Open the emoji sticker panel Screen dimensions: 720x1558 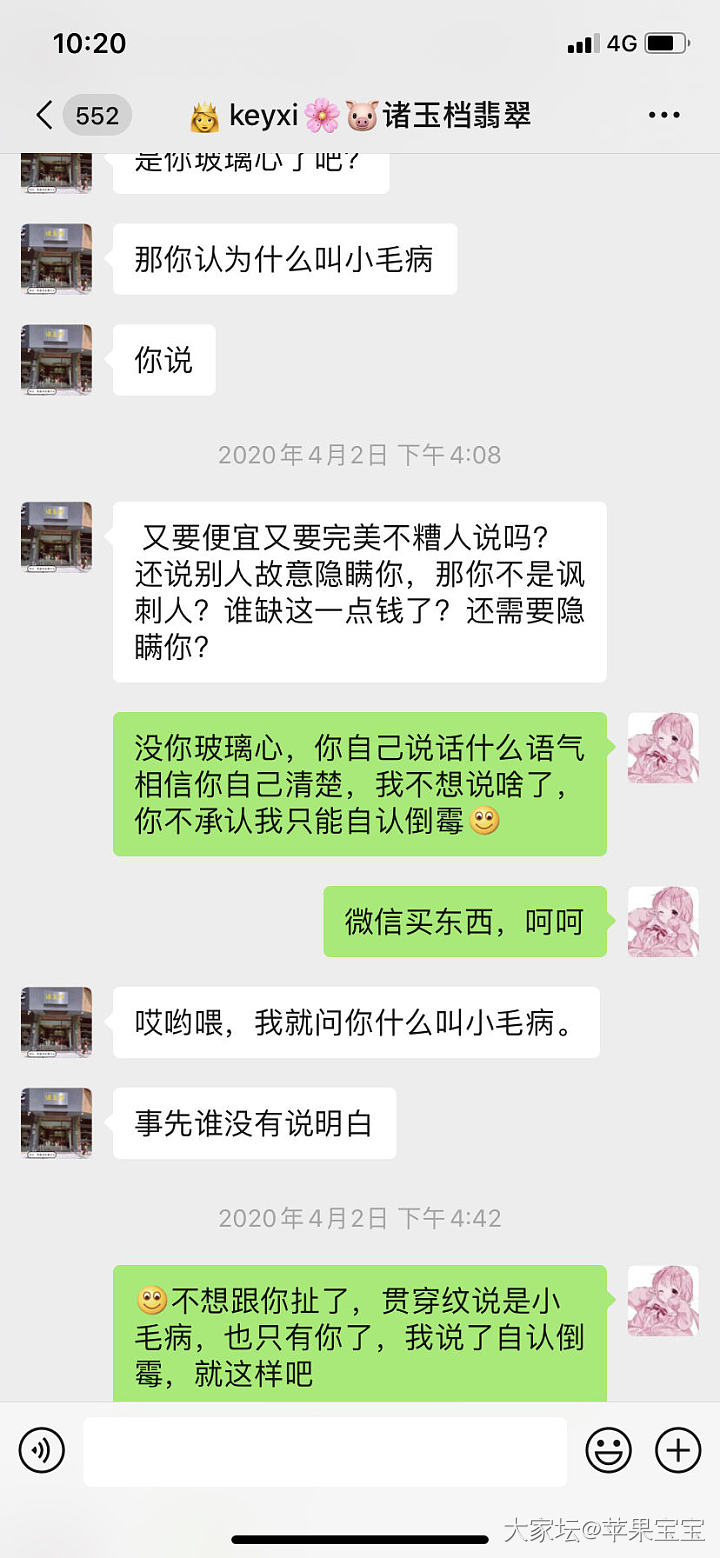[x=609, y=1450]
